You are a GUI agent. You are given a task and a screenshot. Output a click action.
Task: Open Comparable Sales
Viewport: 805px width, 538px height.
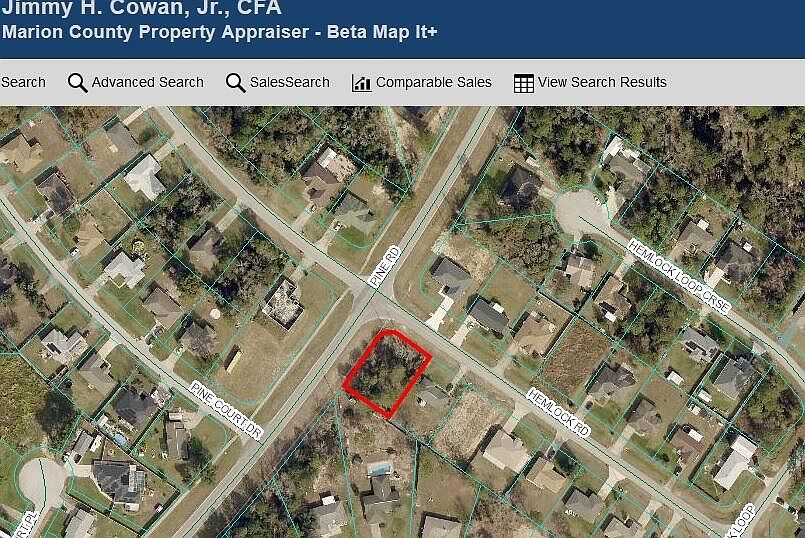422,82
